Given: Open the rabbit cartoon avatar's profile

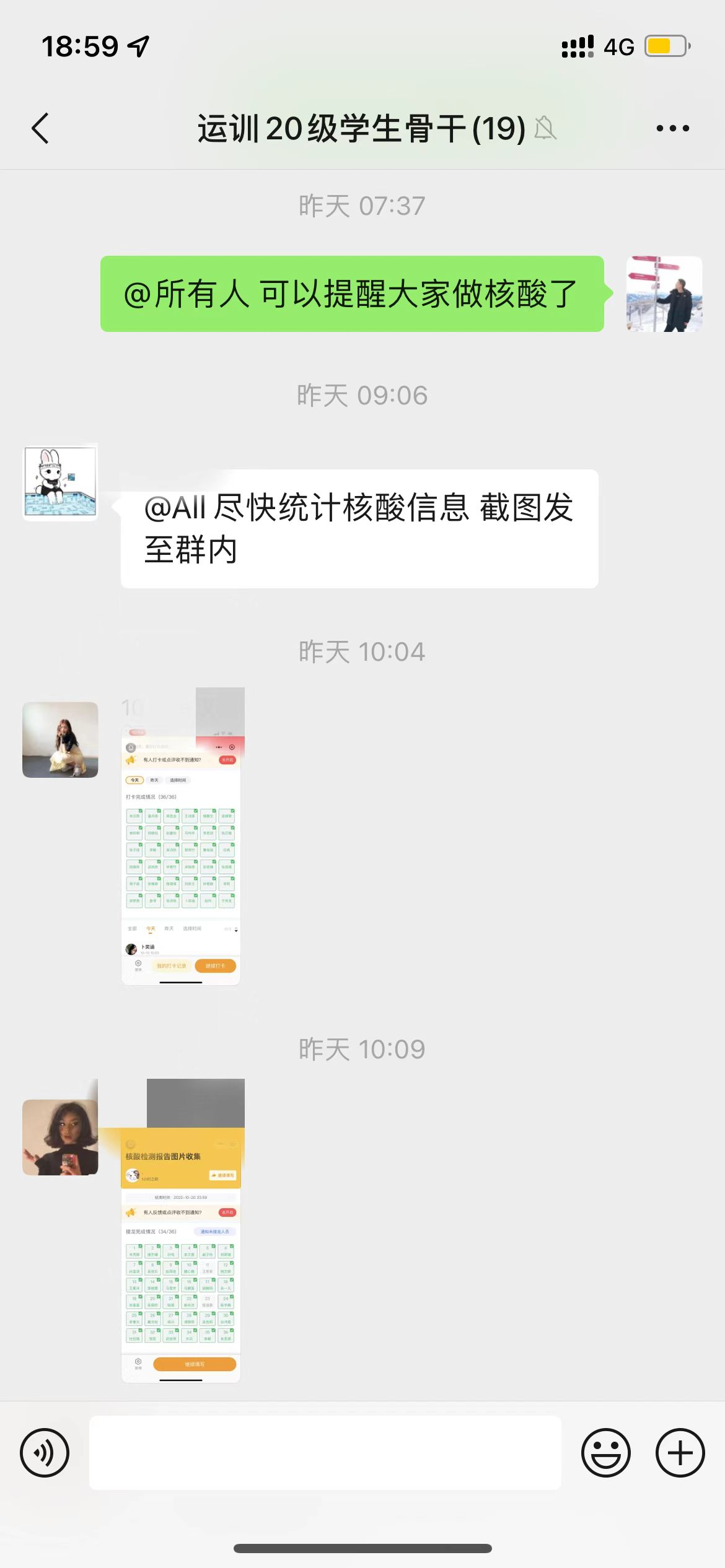Looking at the screenshot, I should coord(60,482).
